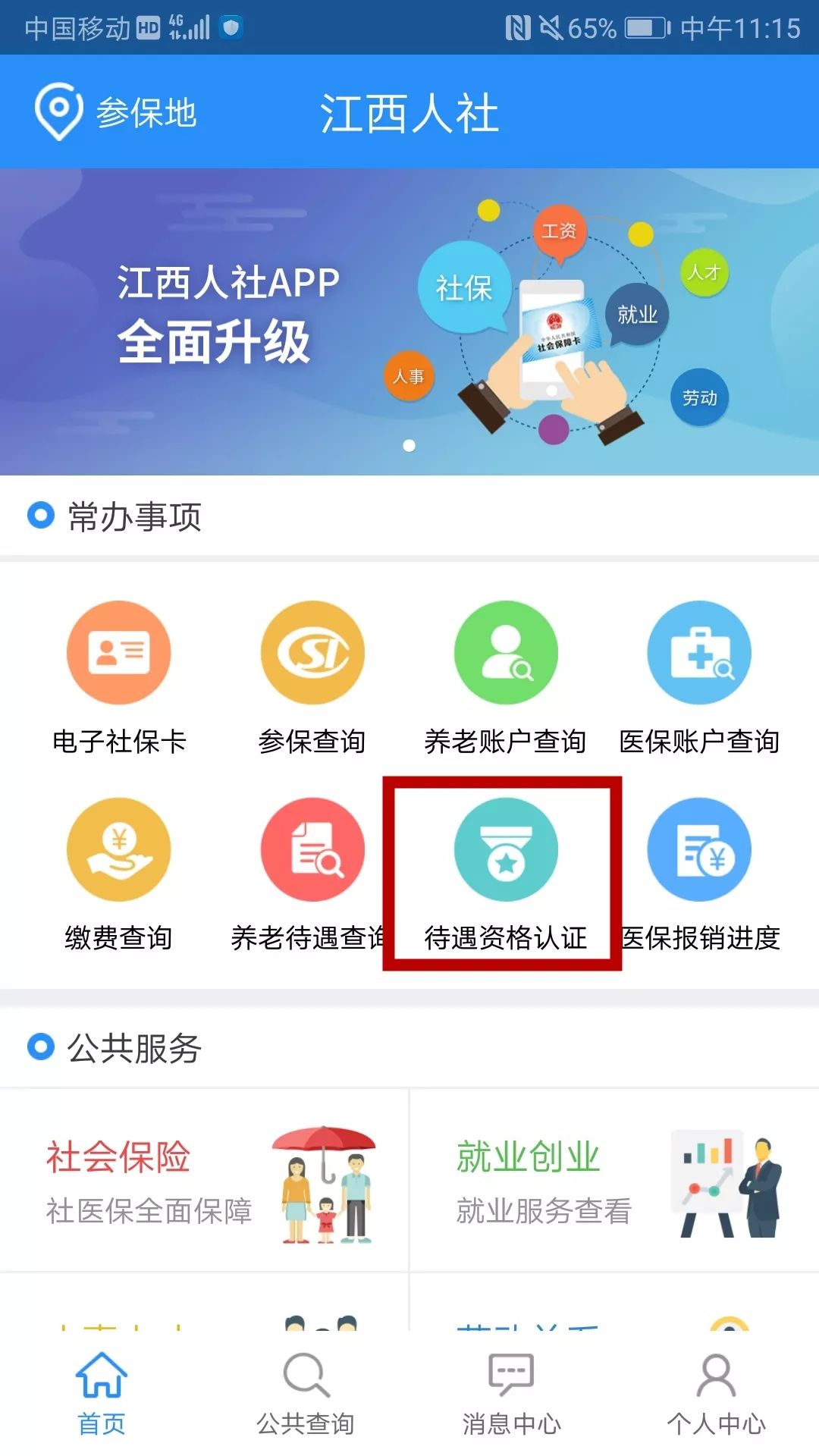819x1456 pixels.
Task: Open the 就业创业 card
Action: [x=614, y=1180]
